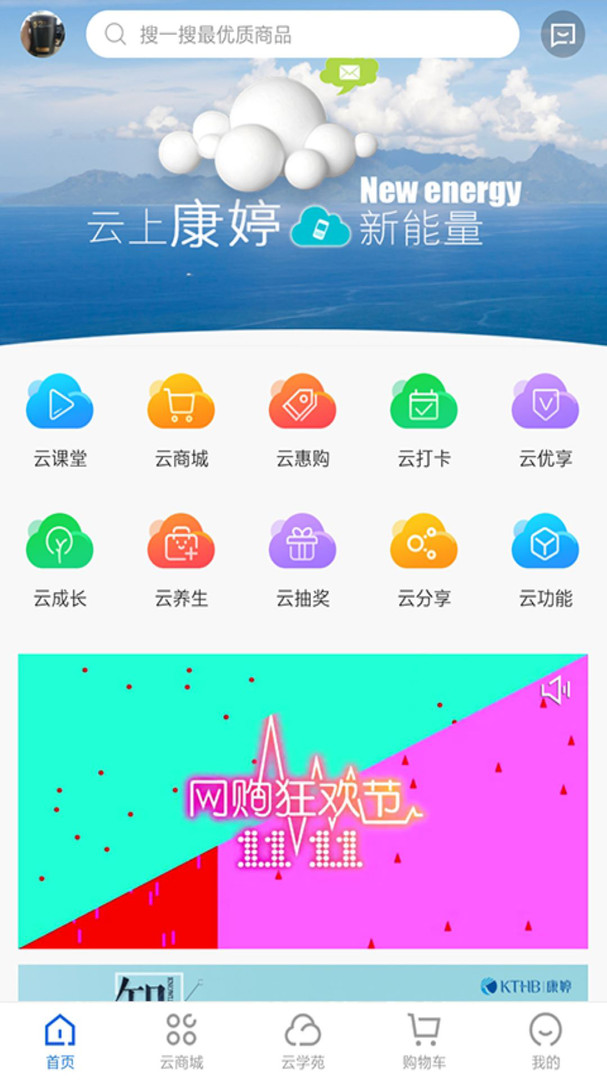Open 云打卡 check-in
This screenshot has height=1080, width=607.
(424, 420)
